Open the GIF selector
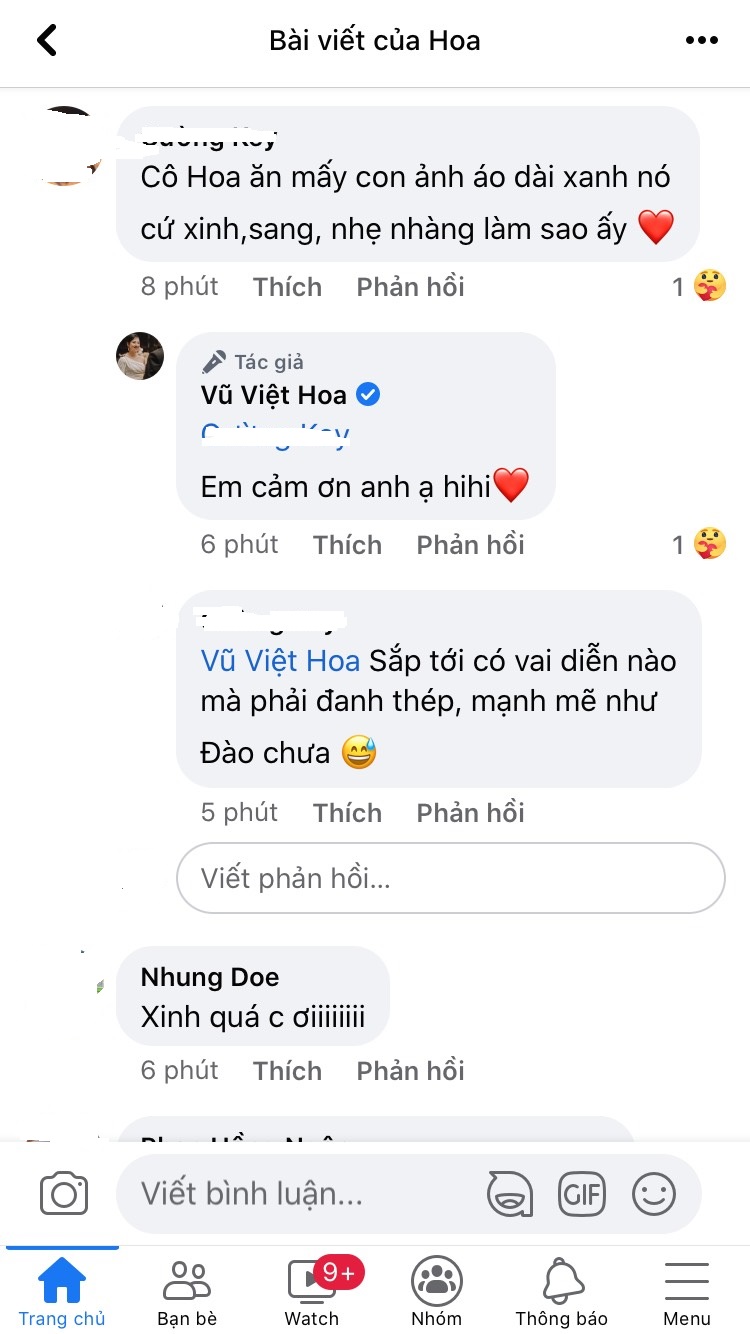 [582, 1192]
